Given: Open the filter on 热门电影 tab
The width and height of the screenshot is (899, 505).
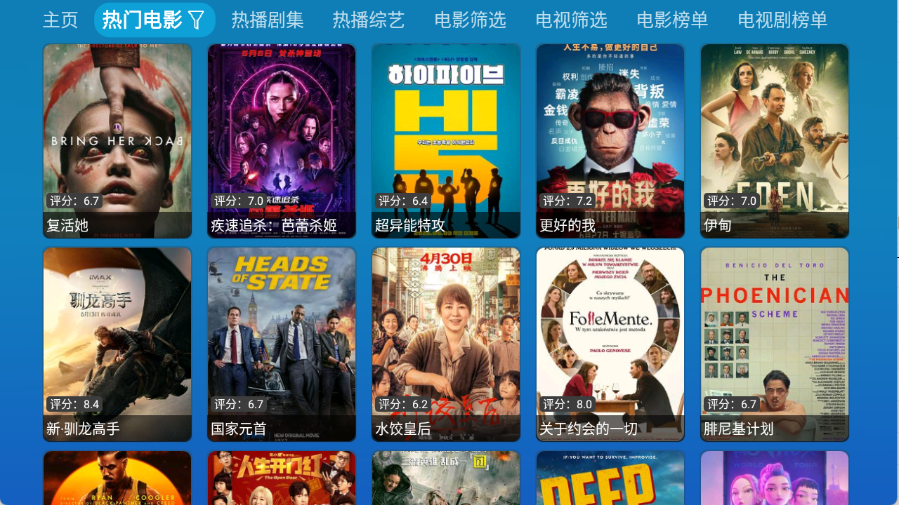Looking at the screenshot, I should (196, 20).
